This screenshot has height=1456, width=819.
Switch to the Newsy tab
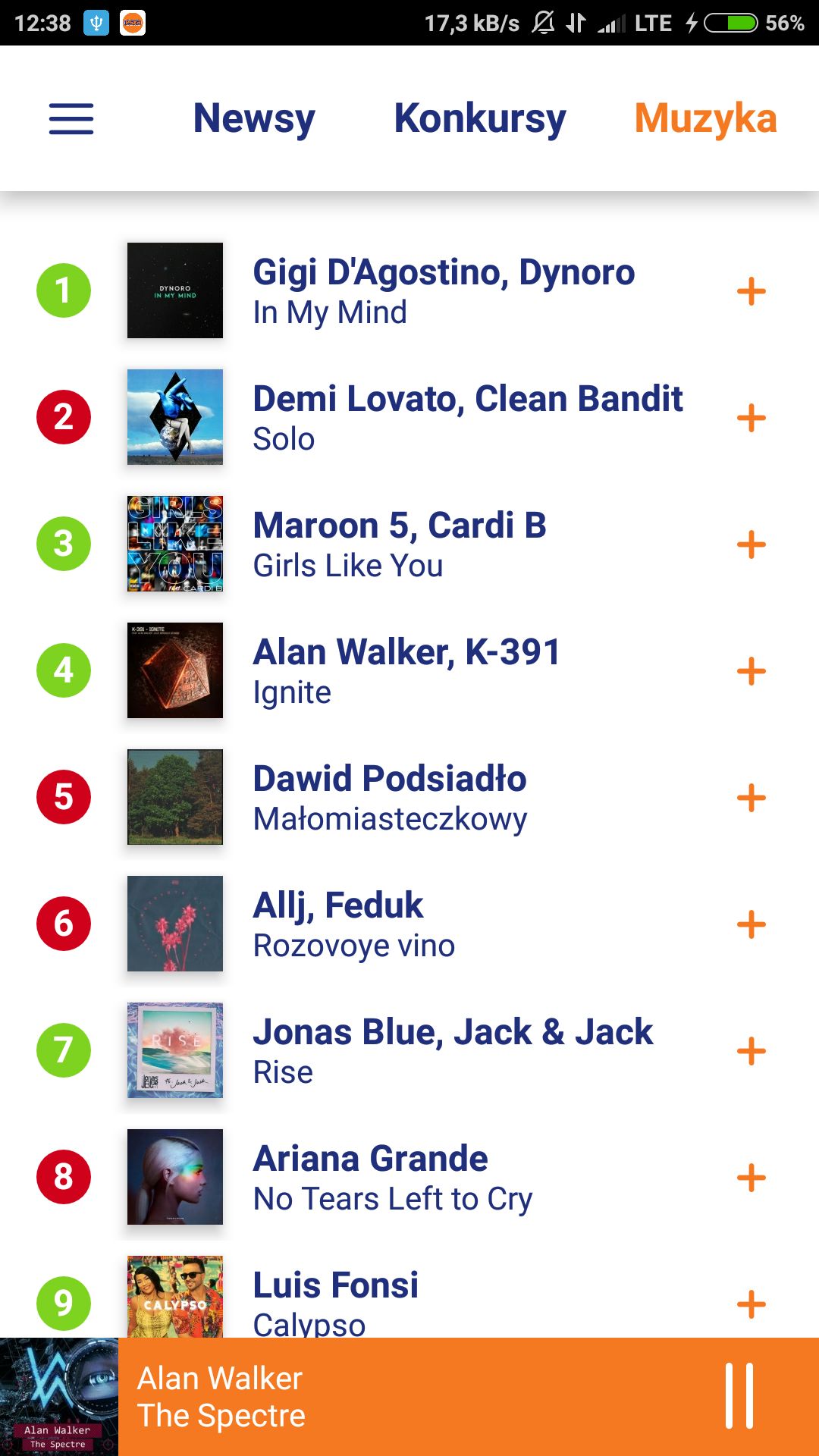[x=254, y=119]
